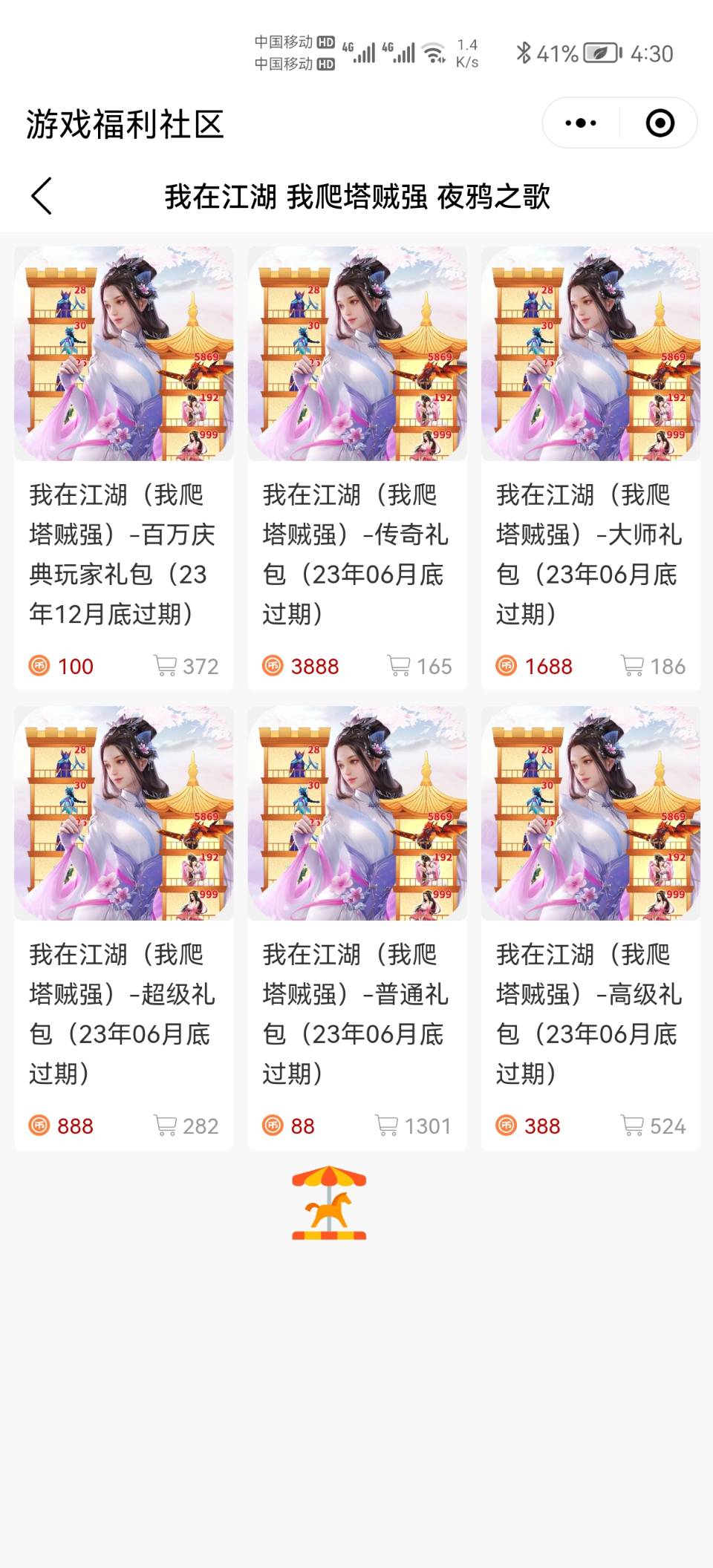Screen dimensions: 713x1568
Task: Open the 百万庆典玩家礼包 gift card
Action: point(123,468)
